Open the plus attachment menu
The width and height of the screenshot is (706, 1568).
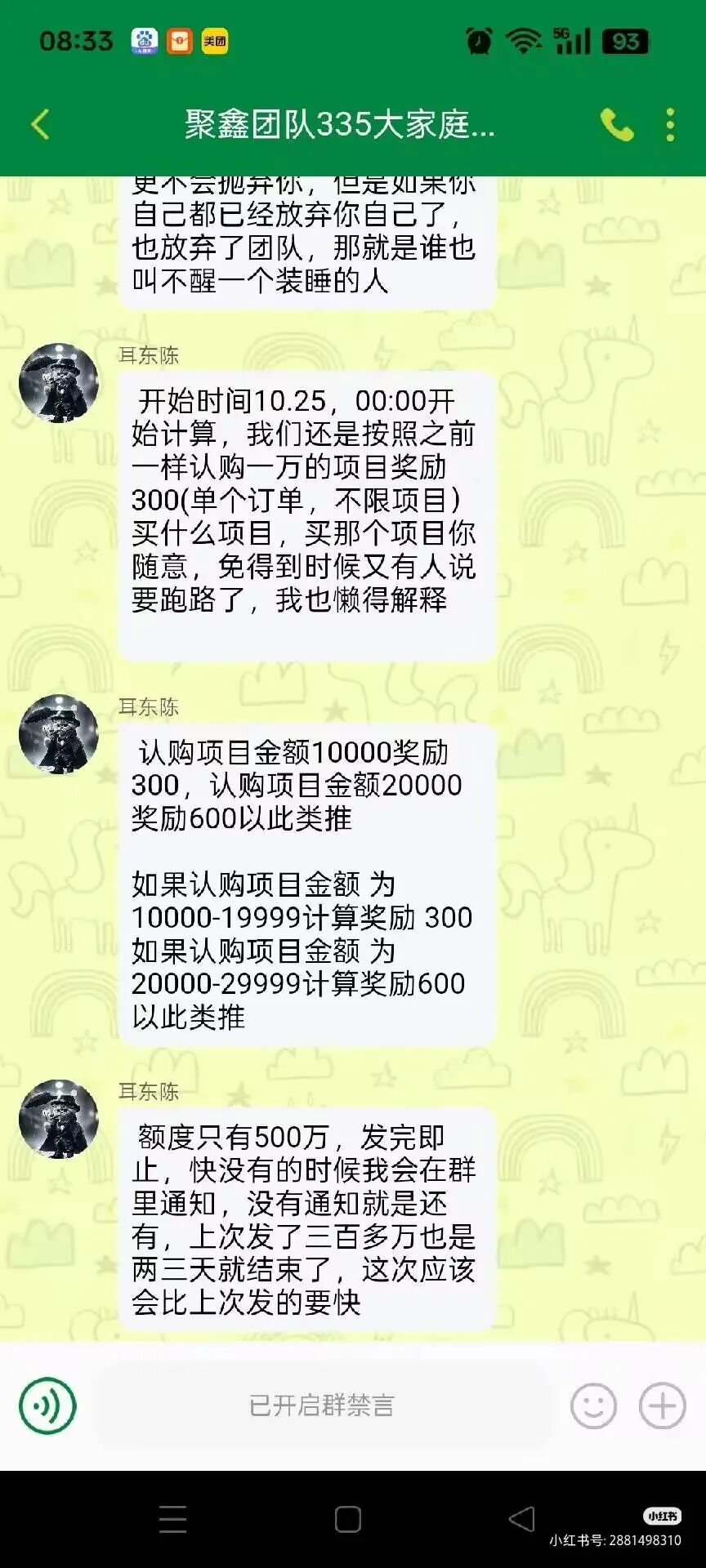point(662,1405)
